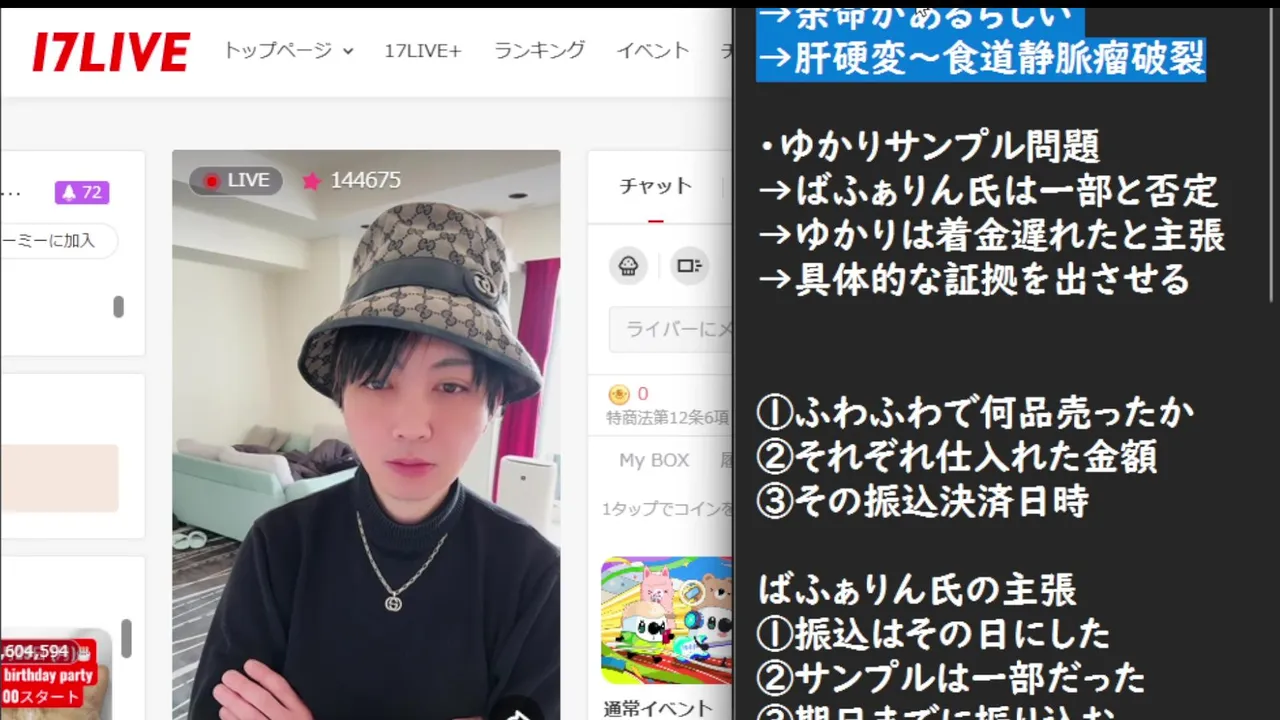Open the cupcake gift icon

point(628,265)
